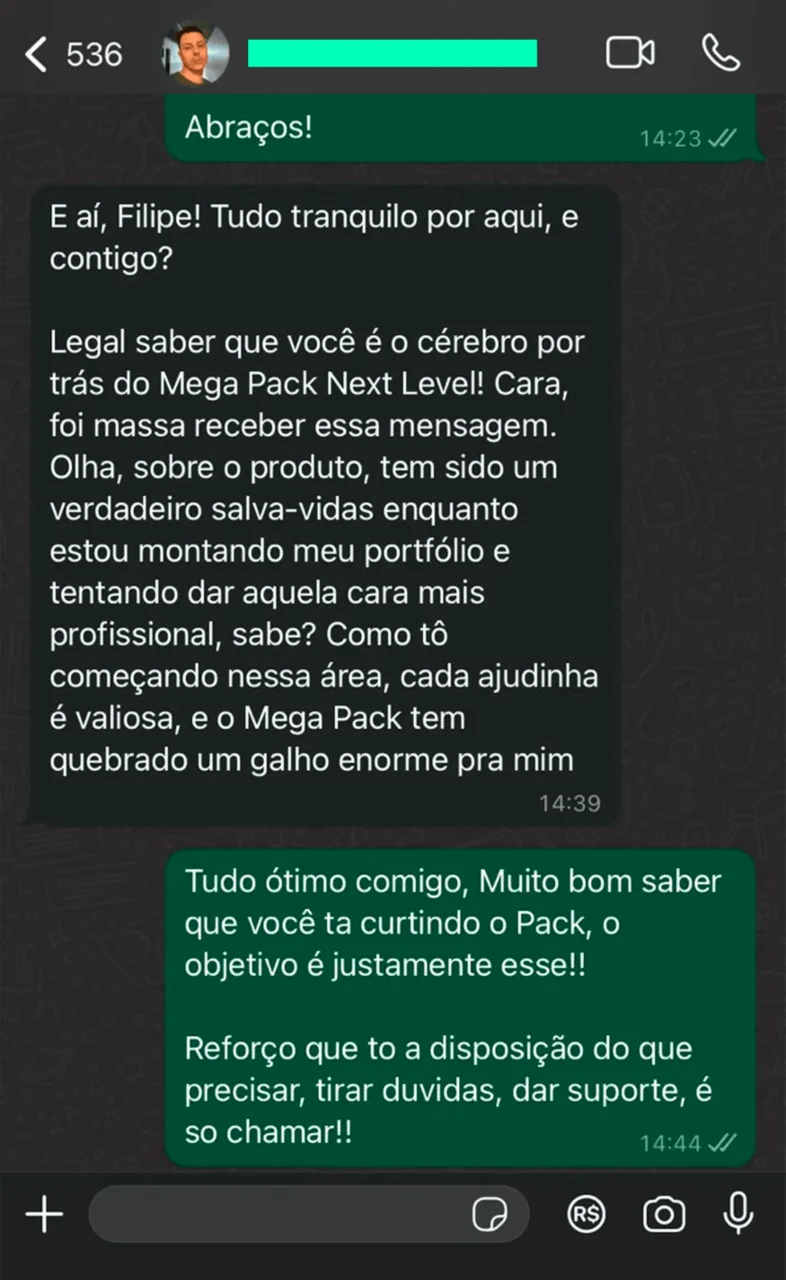
Task: Open the sticker picker
Action: [x=489, y=1215]
